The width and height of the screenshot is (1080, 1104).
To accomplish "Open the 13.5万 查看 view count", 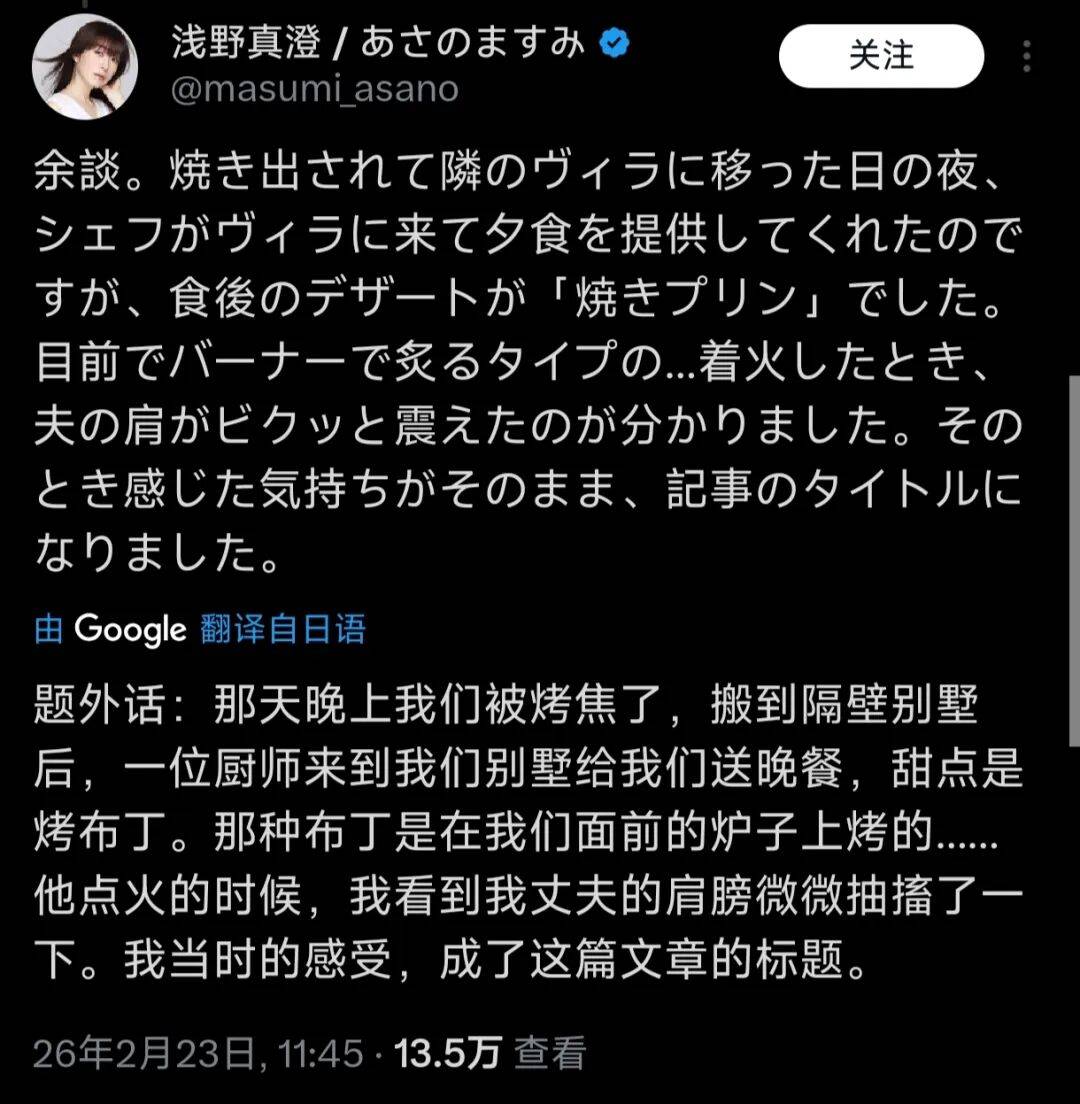I will point(490,1053).
